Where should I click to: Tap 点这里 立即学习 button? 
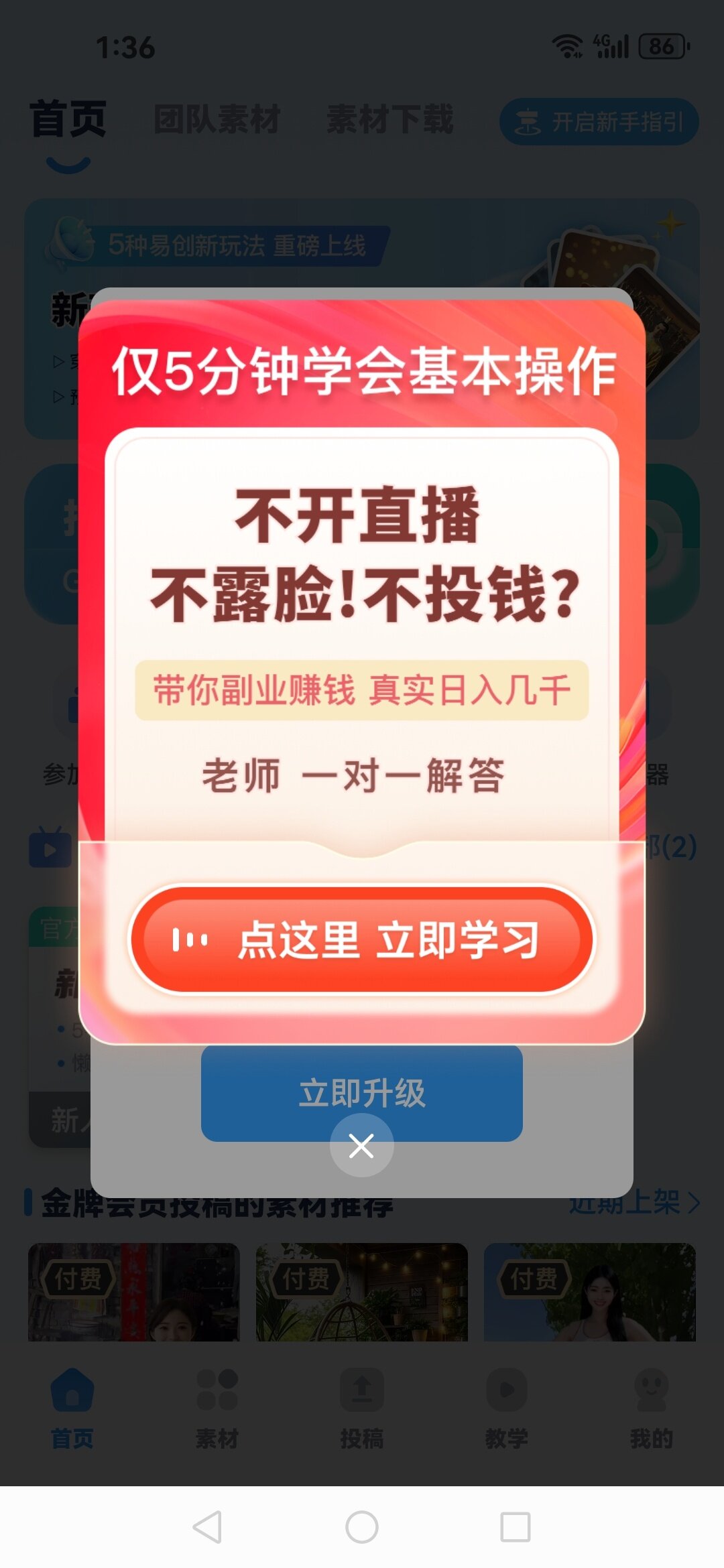point(362,939)
